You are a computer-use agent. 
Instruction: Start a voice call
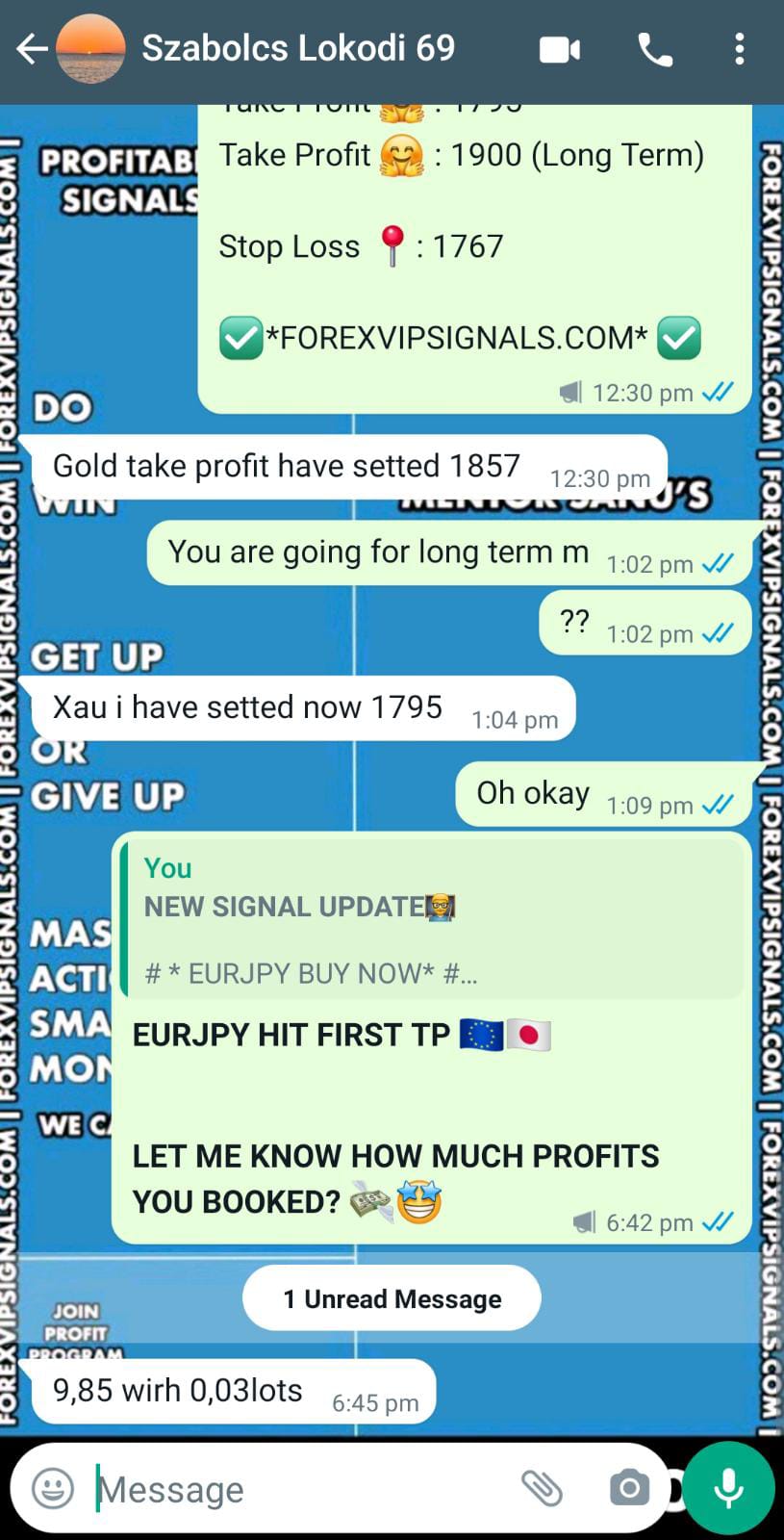coord(655,49)
